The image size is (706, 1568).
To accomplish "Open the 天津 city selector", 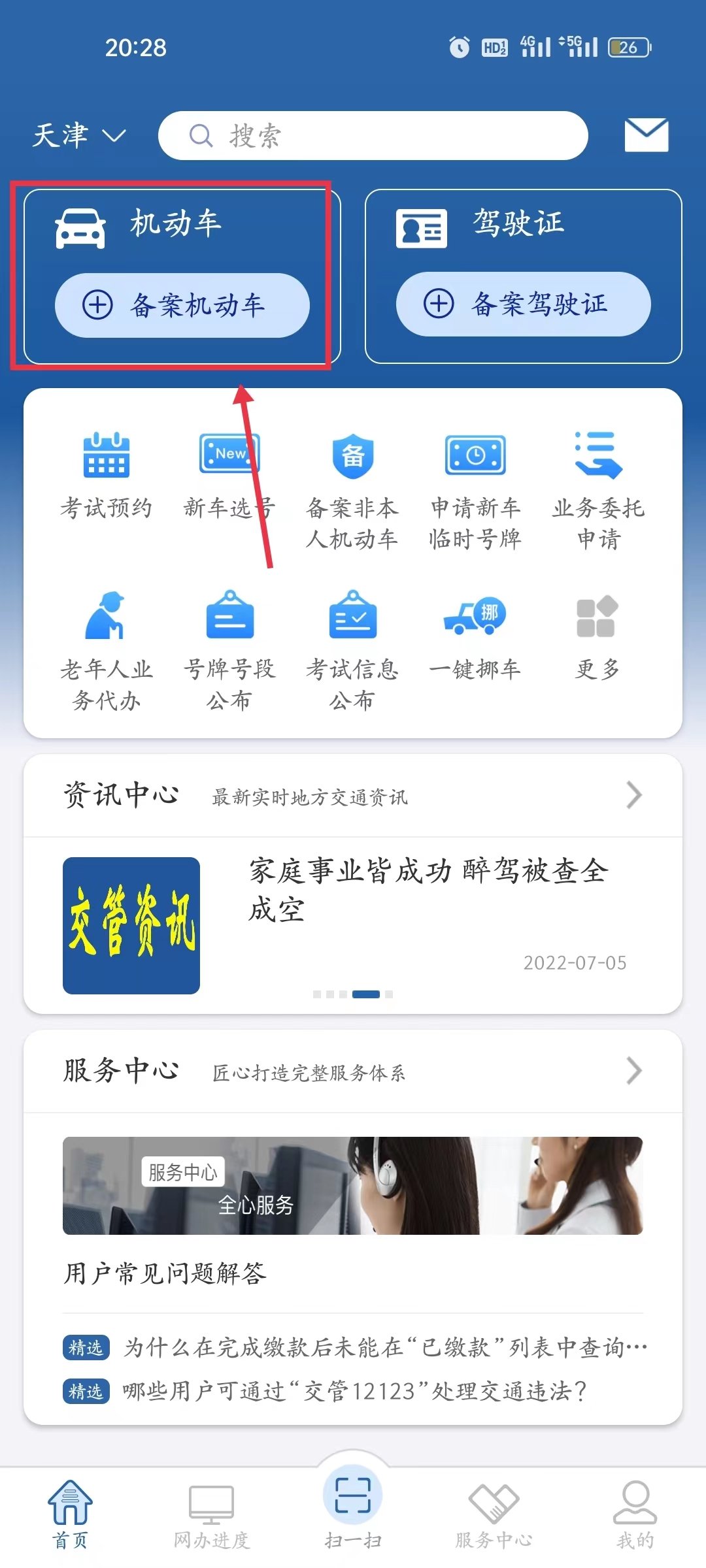I will point(78,136).
